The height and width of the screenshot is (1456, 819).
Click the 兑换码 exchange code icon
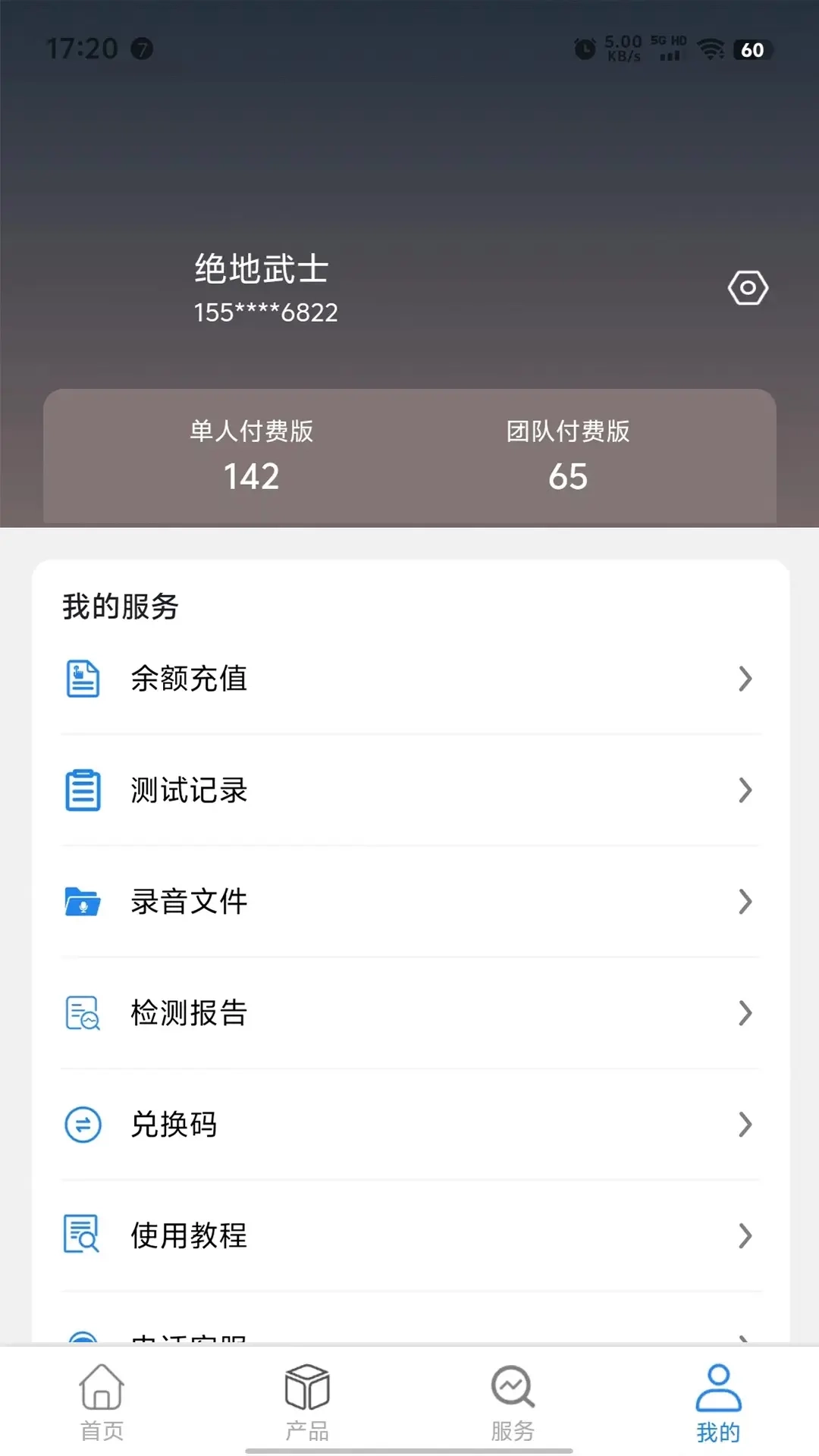tap(82, 1125)
